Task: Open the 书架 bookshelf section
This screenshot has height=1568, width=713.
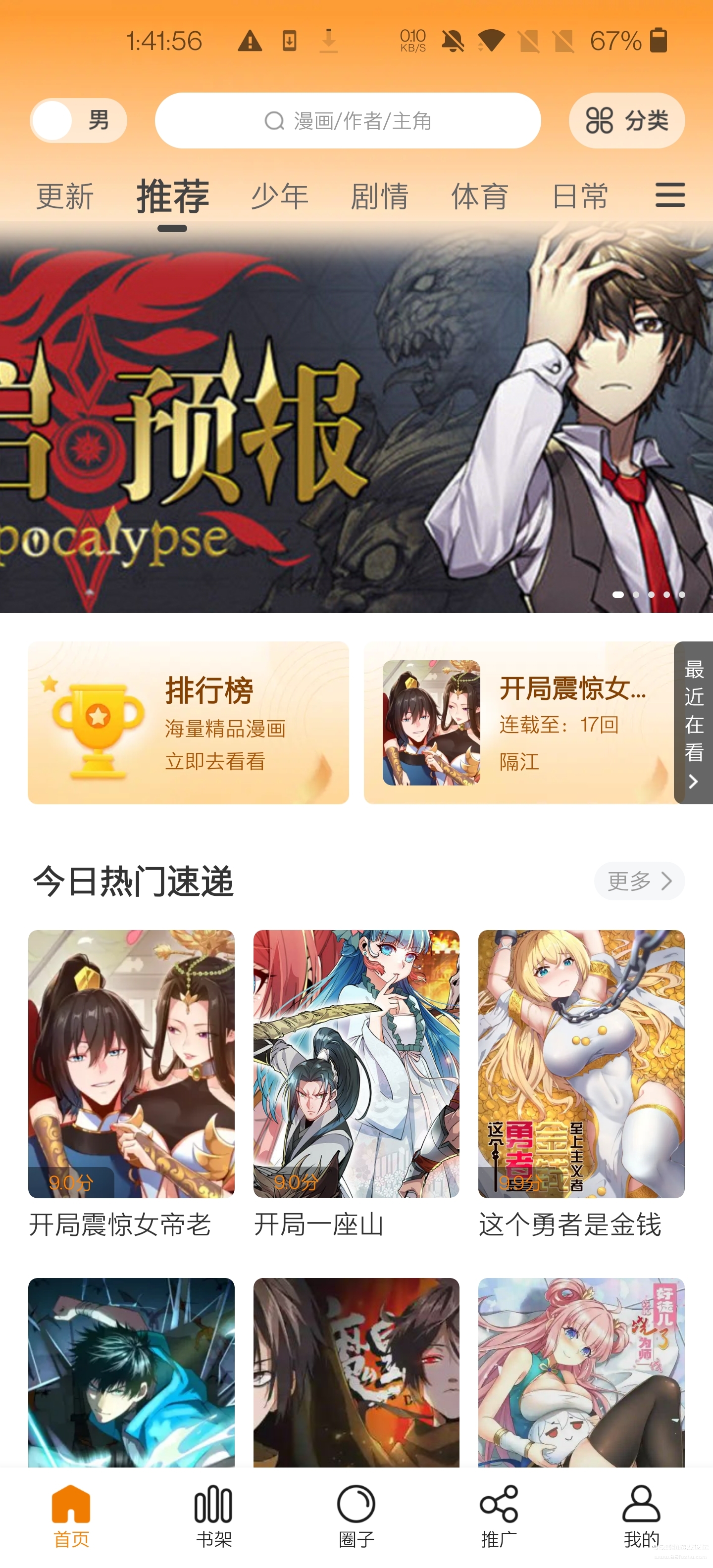Action: (x=214, y=1516)
